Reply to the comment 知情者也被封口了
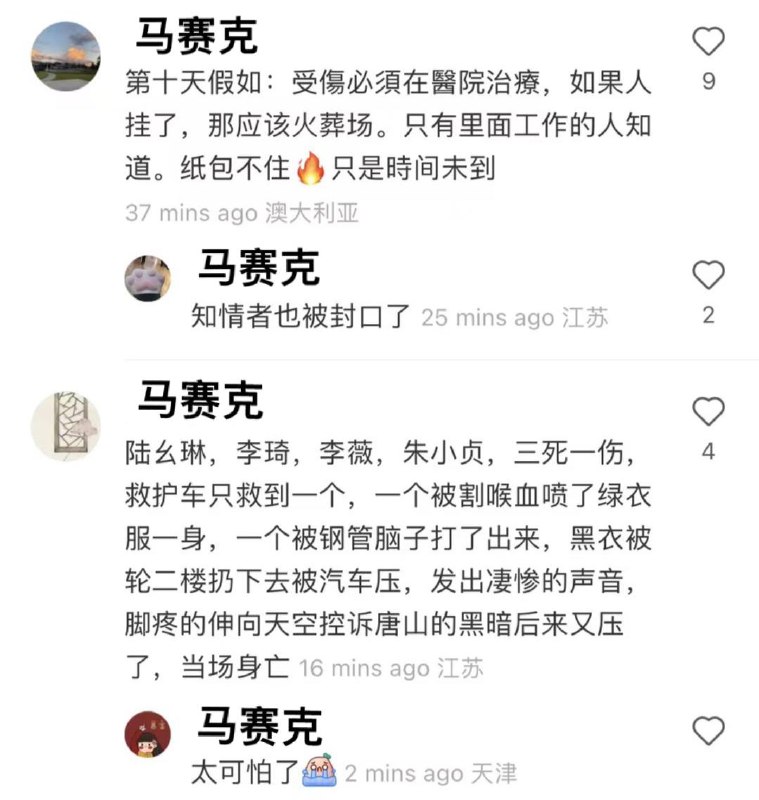This screenshot has width=759, height=800. point(300,317)
